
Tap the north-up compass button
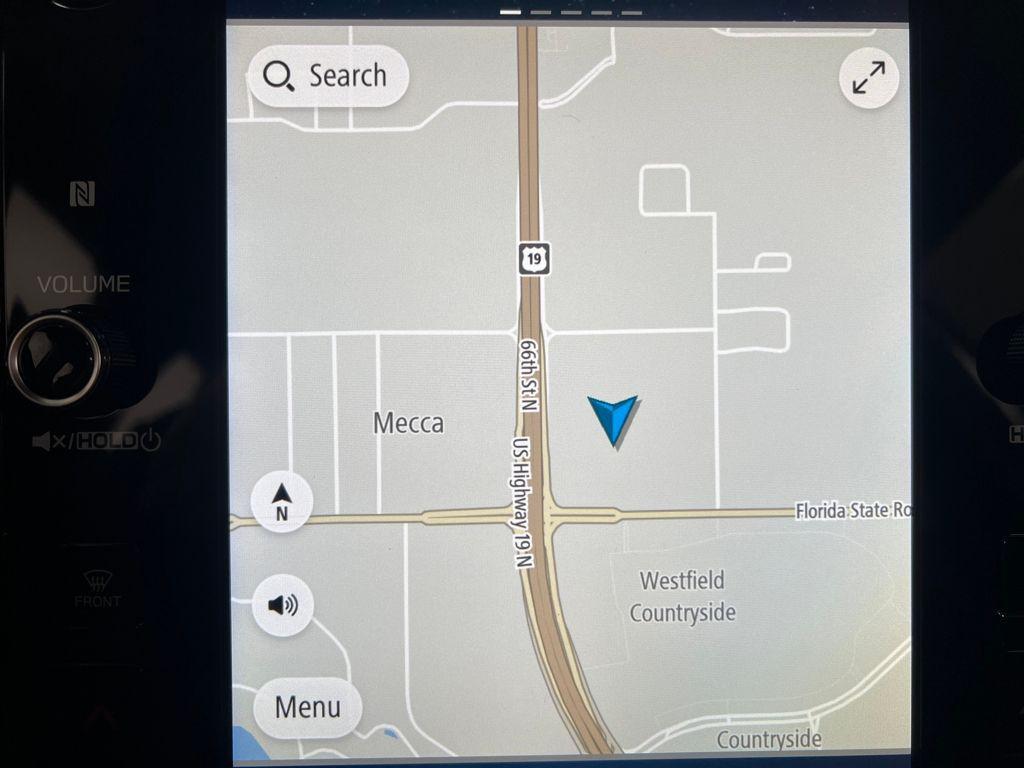[282, 501]
